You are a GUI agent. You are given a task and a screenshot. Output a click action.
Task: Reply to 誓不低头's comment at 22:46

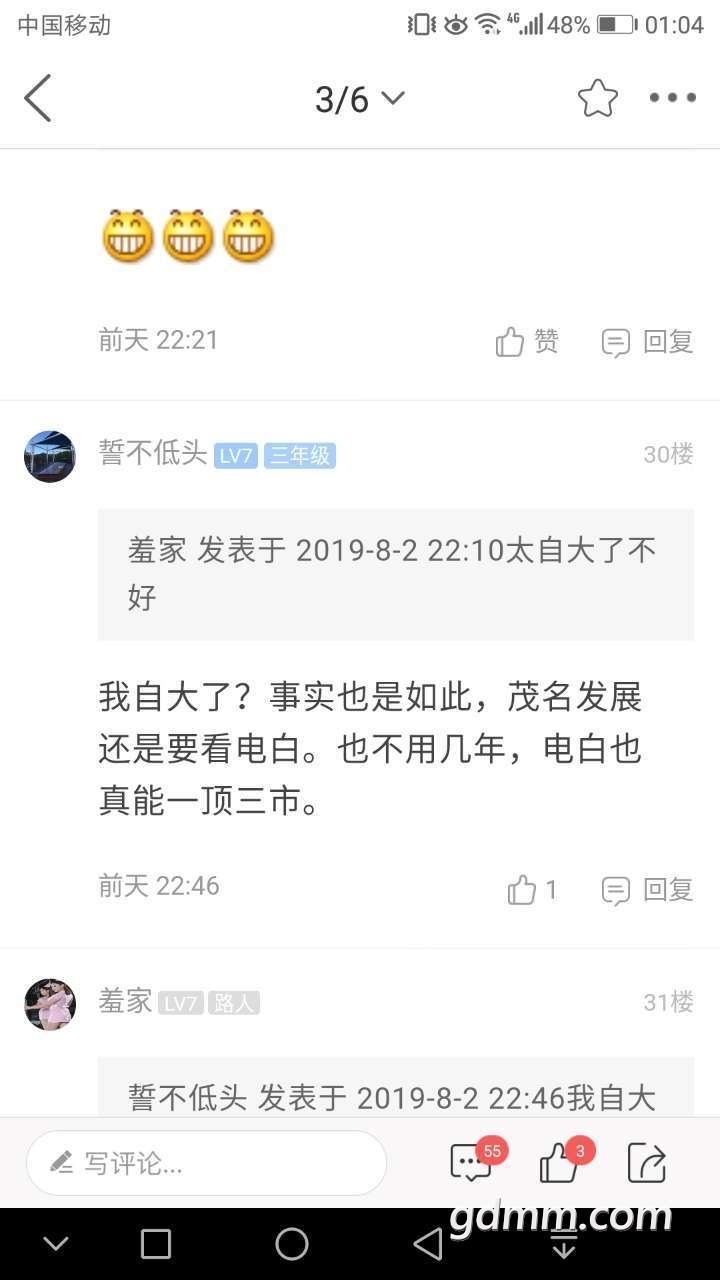[647, 889]
